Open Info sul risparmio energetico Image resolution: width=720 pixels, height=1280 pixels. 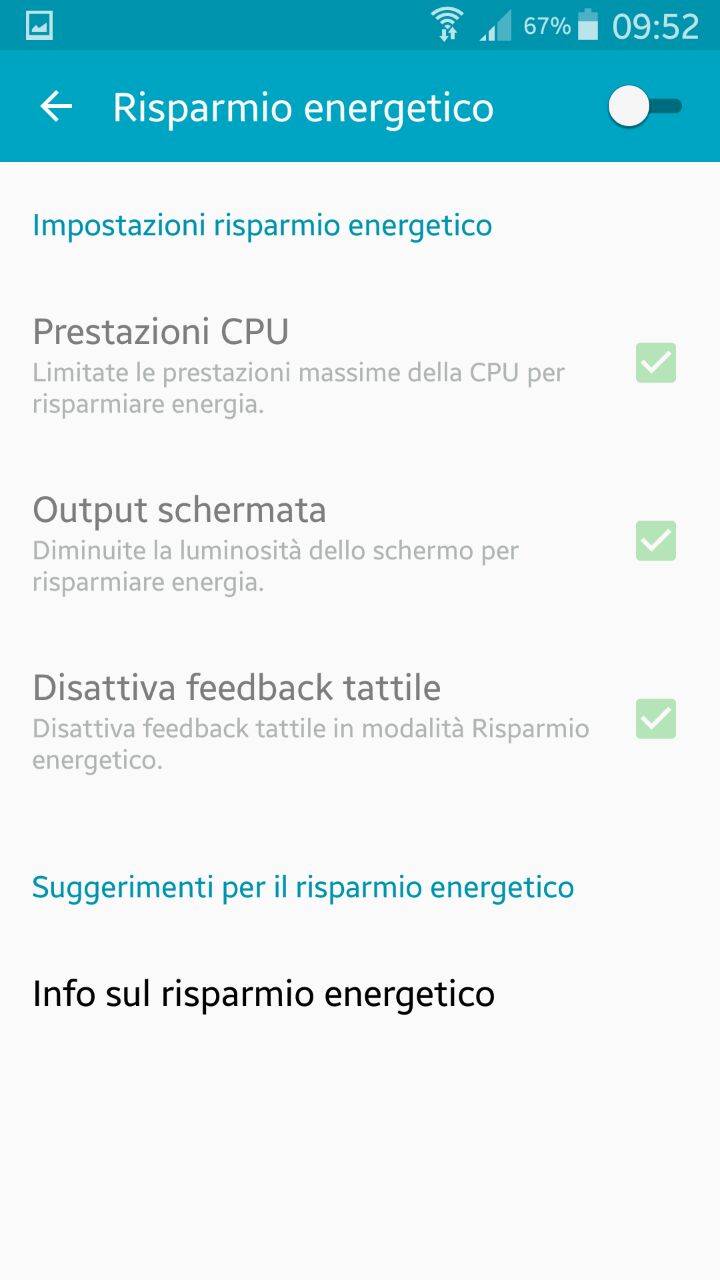(360, 994)
